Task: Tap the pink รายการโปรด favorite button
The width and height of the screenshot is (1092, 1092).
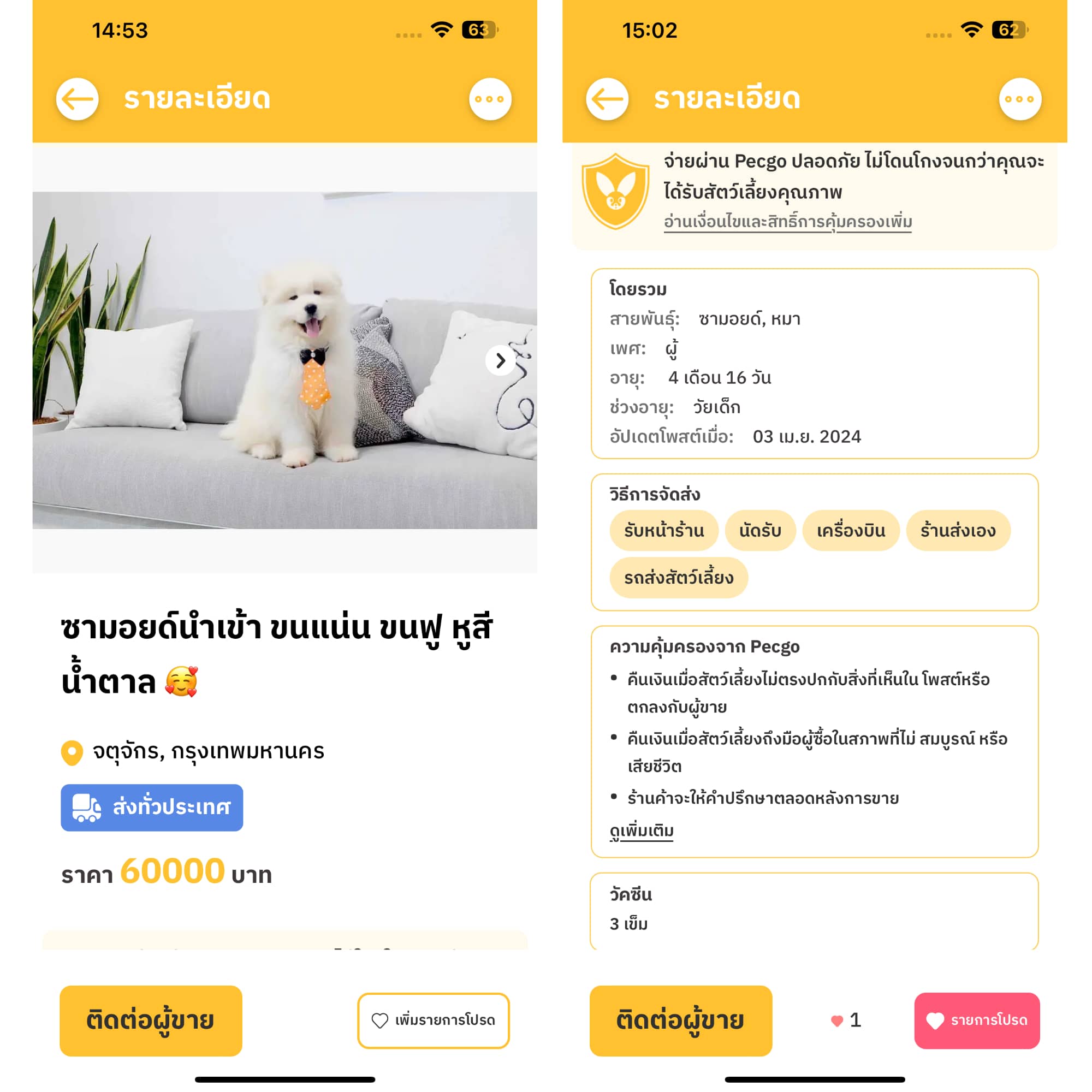Action: 976,1020
